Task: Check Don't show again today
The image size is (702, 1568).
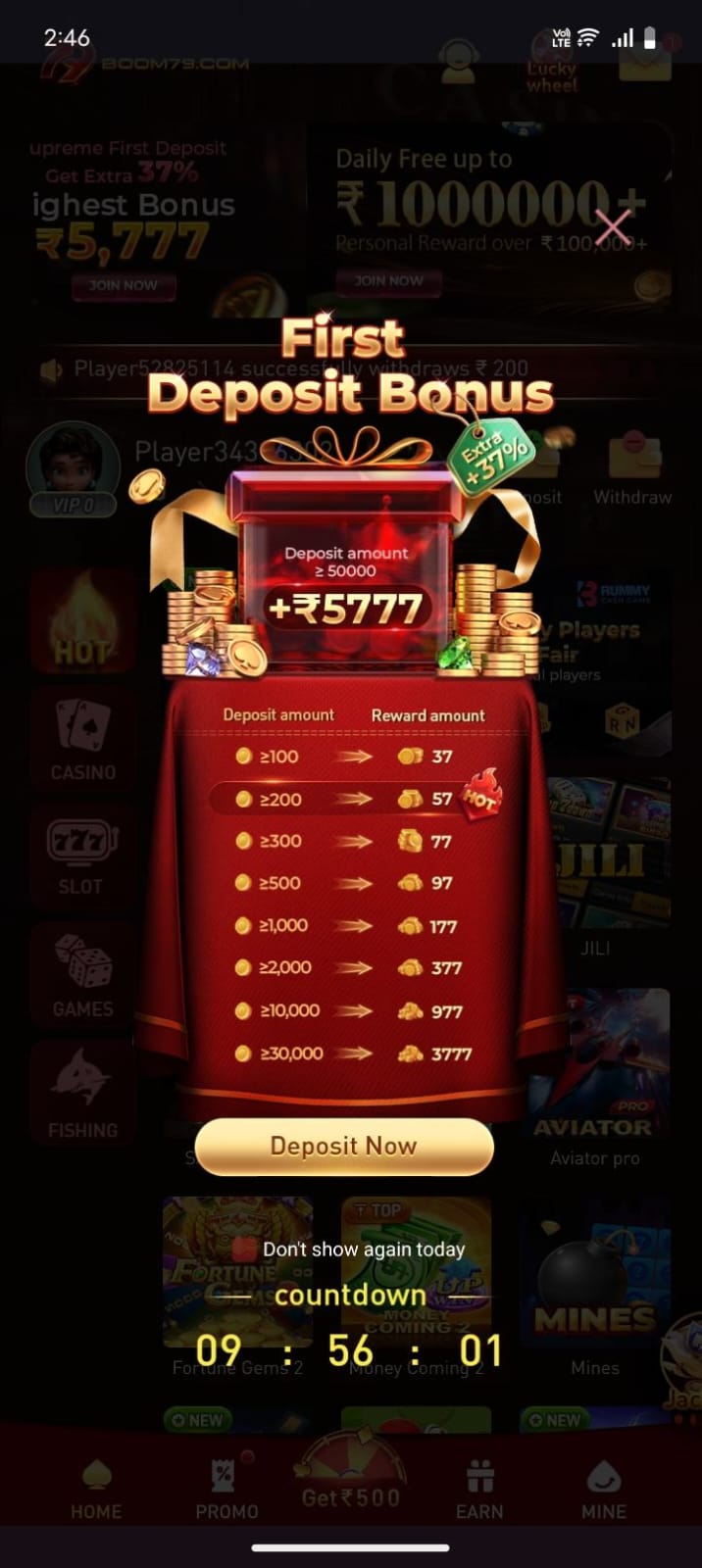Action: point(243,1249)
